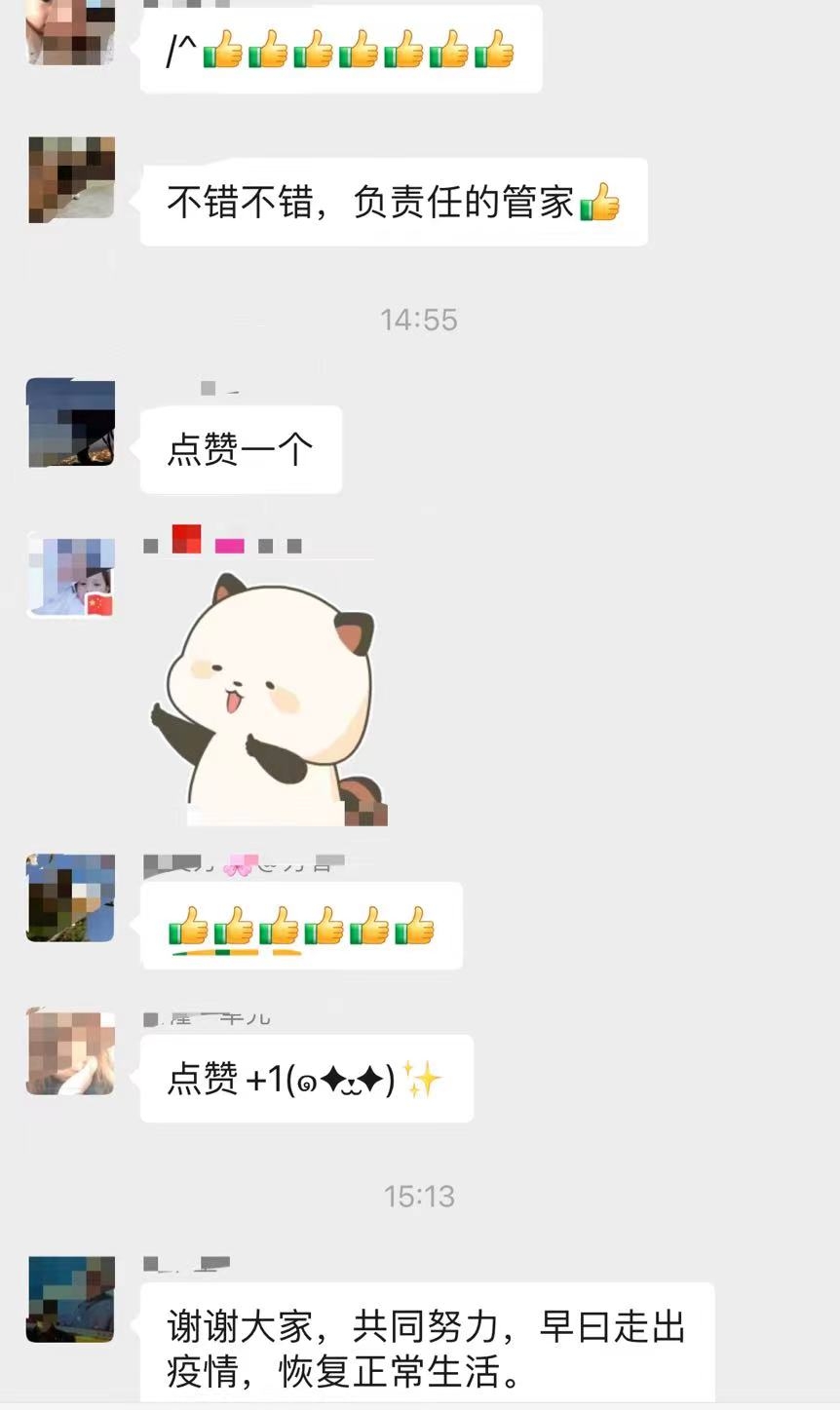Open avatar beside '点赞 +1' message
This screenshot has height=1410, width=840.
coord(70,1052)
